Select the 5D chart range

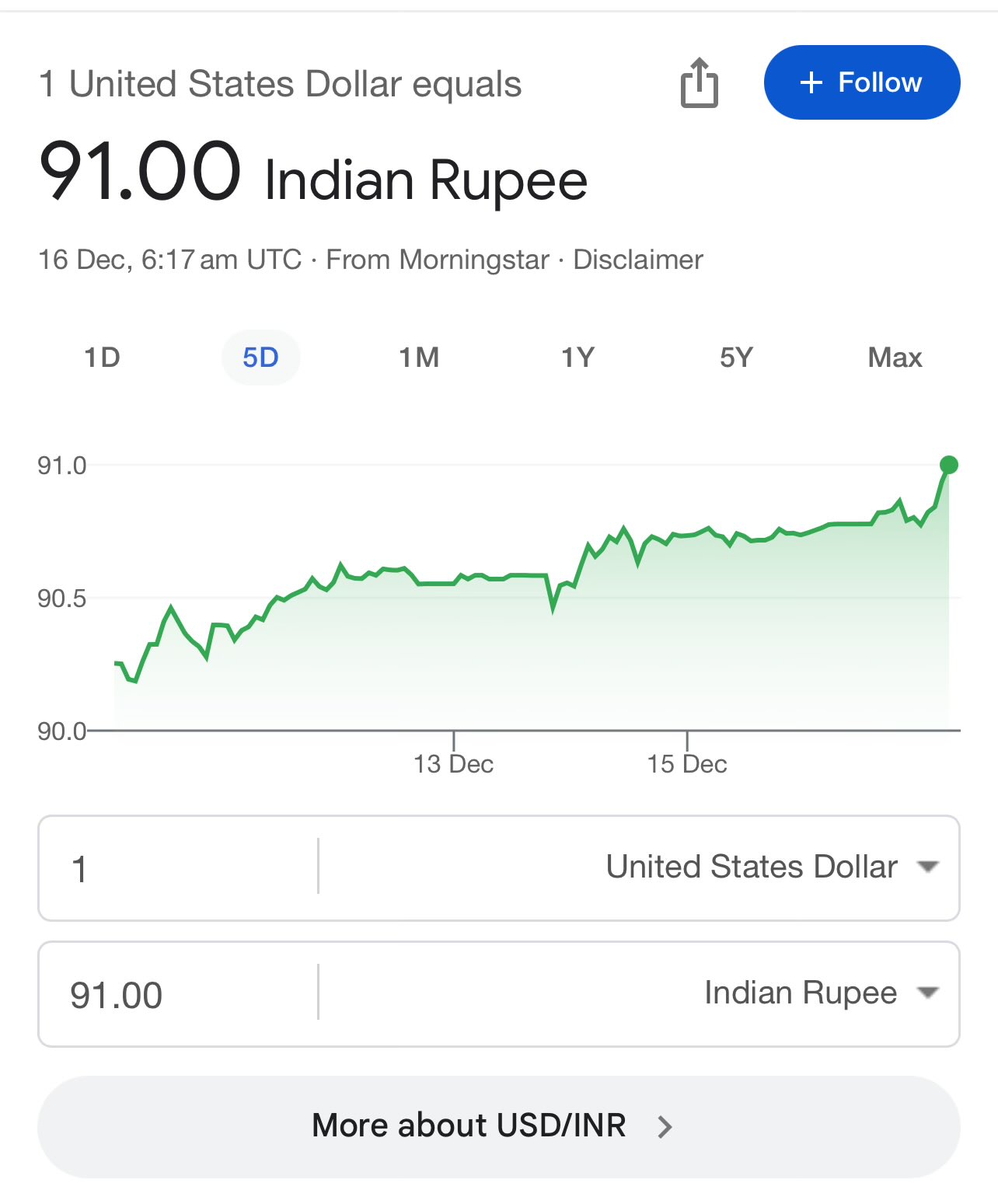click(x=260, y=358)
